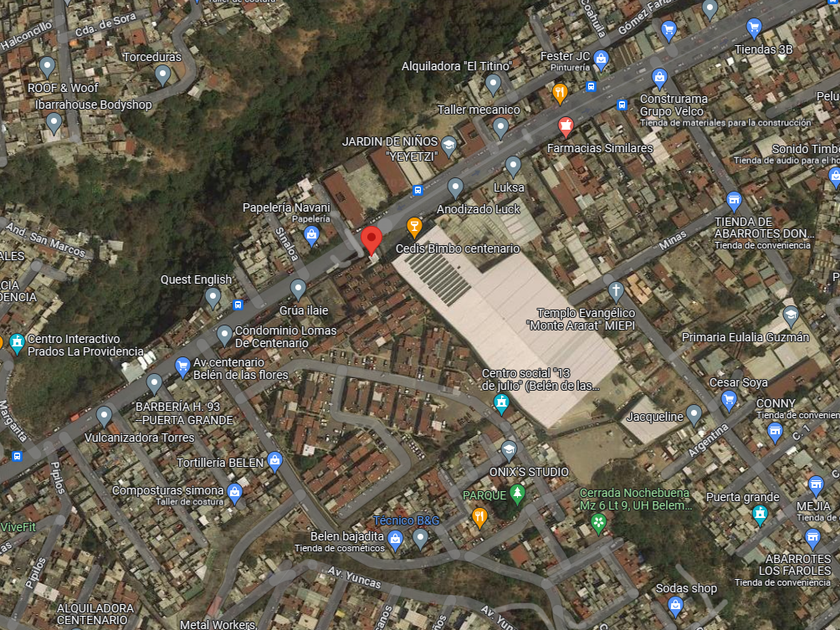Open Tortillería BELEN shop pin
This screenshot has height=630, width=840.
(275, 461)
